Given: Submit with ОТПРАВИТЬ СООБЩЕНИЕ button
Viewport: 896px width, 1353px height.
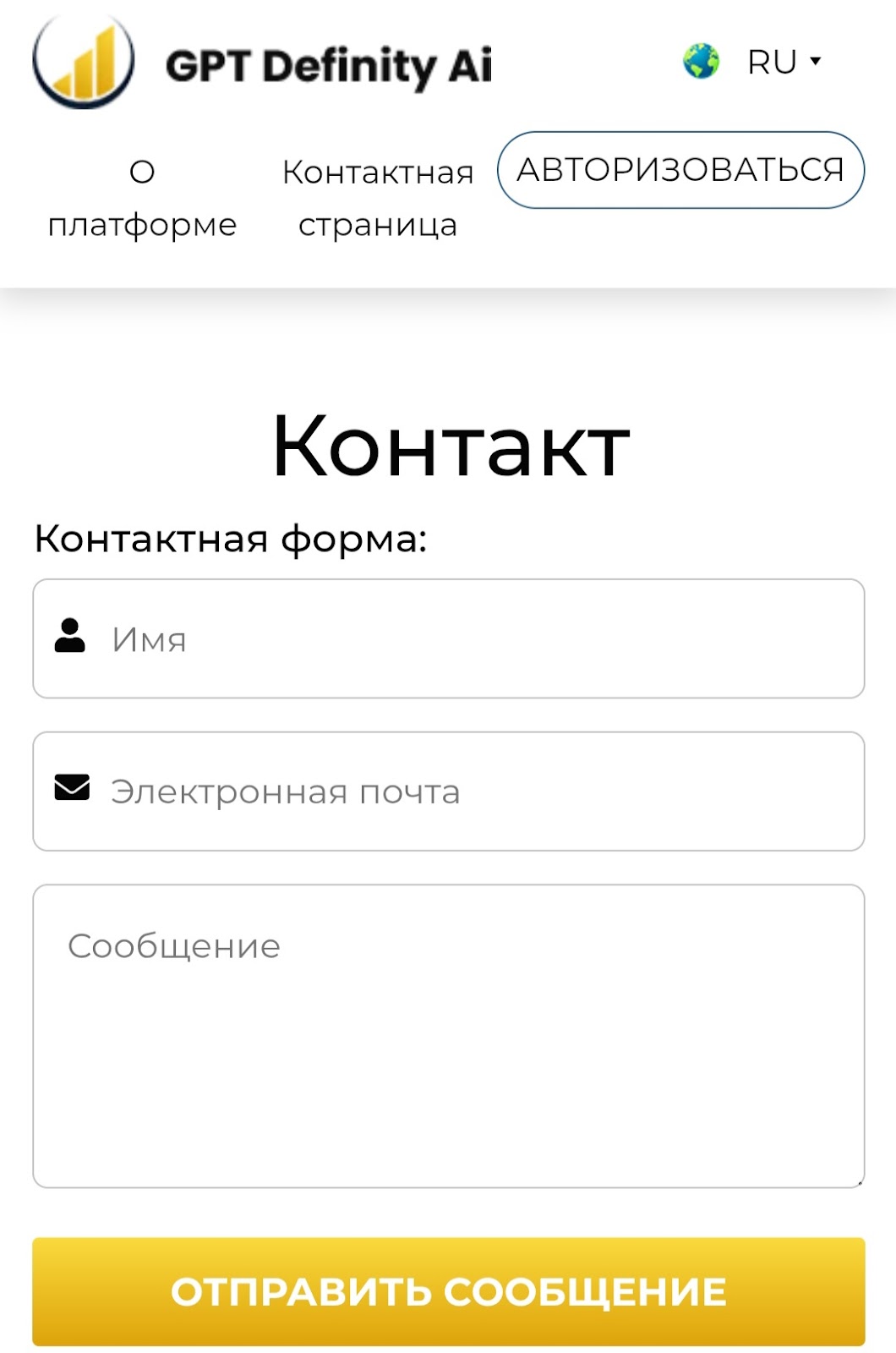Looking at the screenshot, I should pos(448,1291).
